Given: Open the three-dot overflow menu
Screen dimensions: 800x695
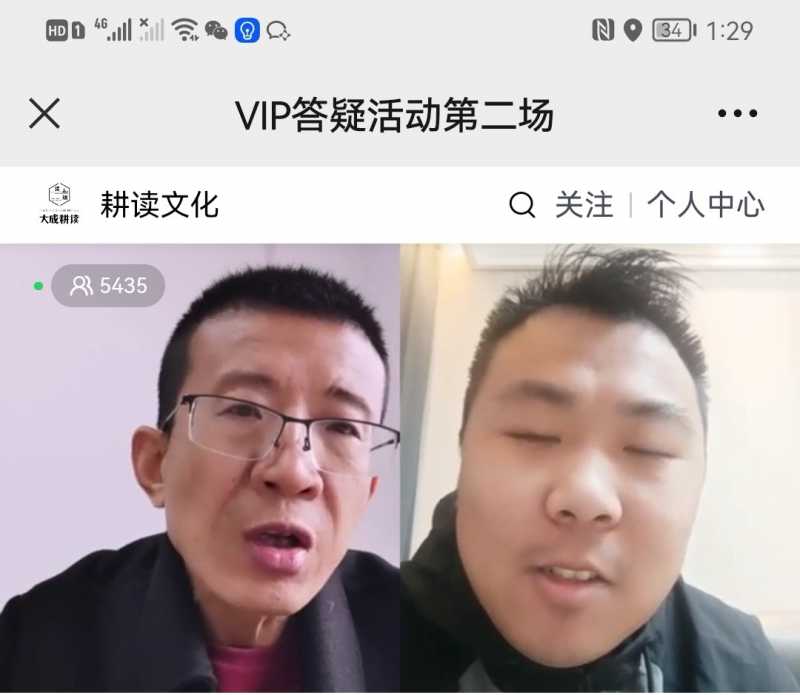Looking at the screenshot, I should click(x=737, y=114).
